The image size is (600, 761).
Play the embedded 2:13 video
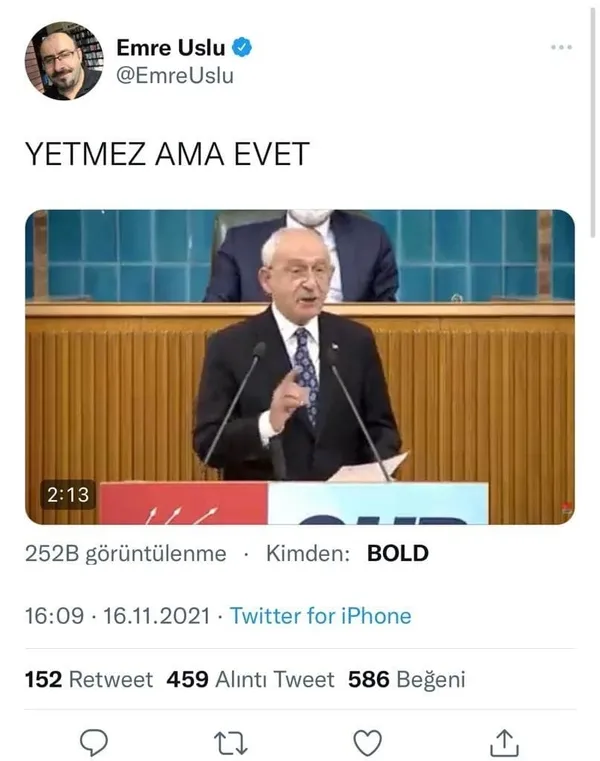[x=299, y=366]
